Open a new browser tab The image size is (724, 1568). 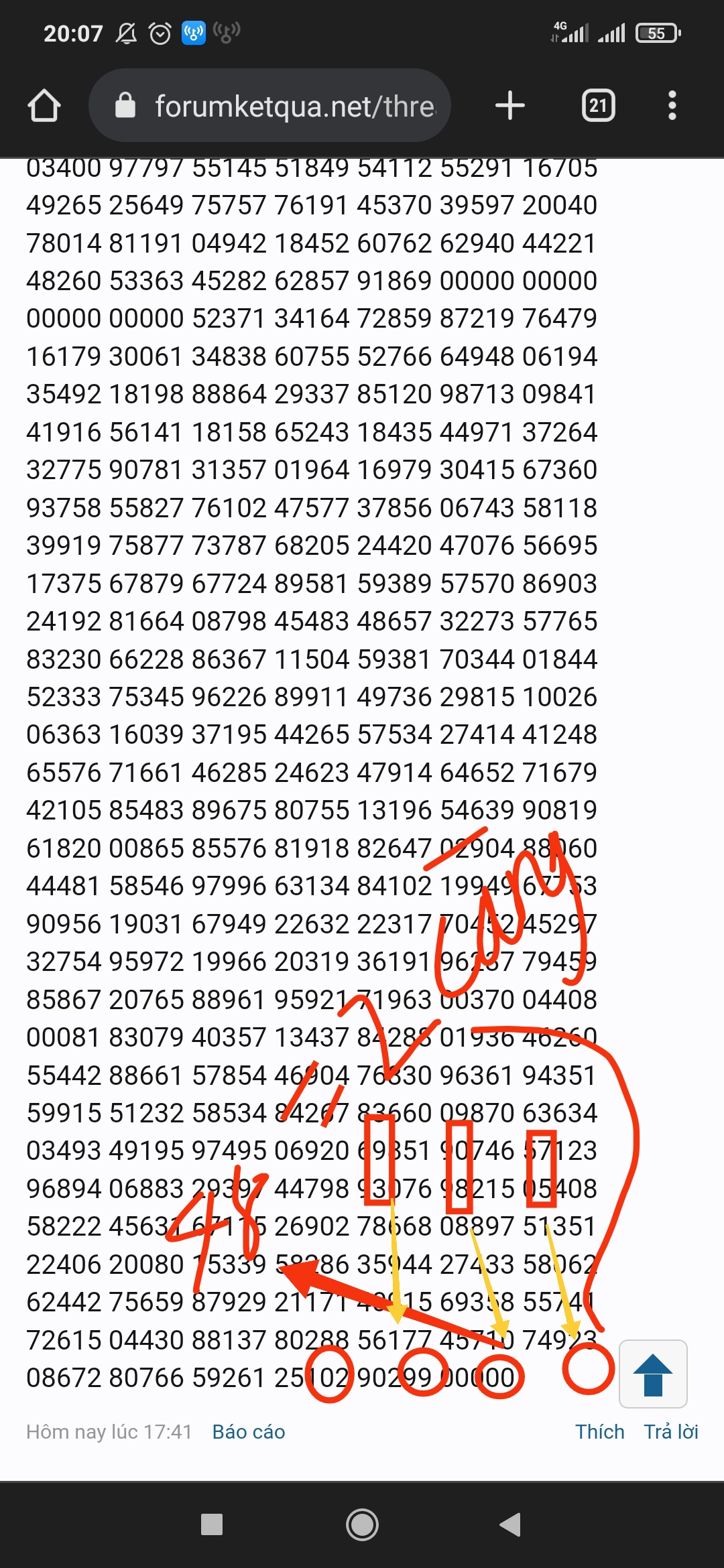pos(510,105)
